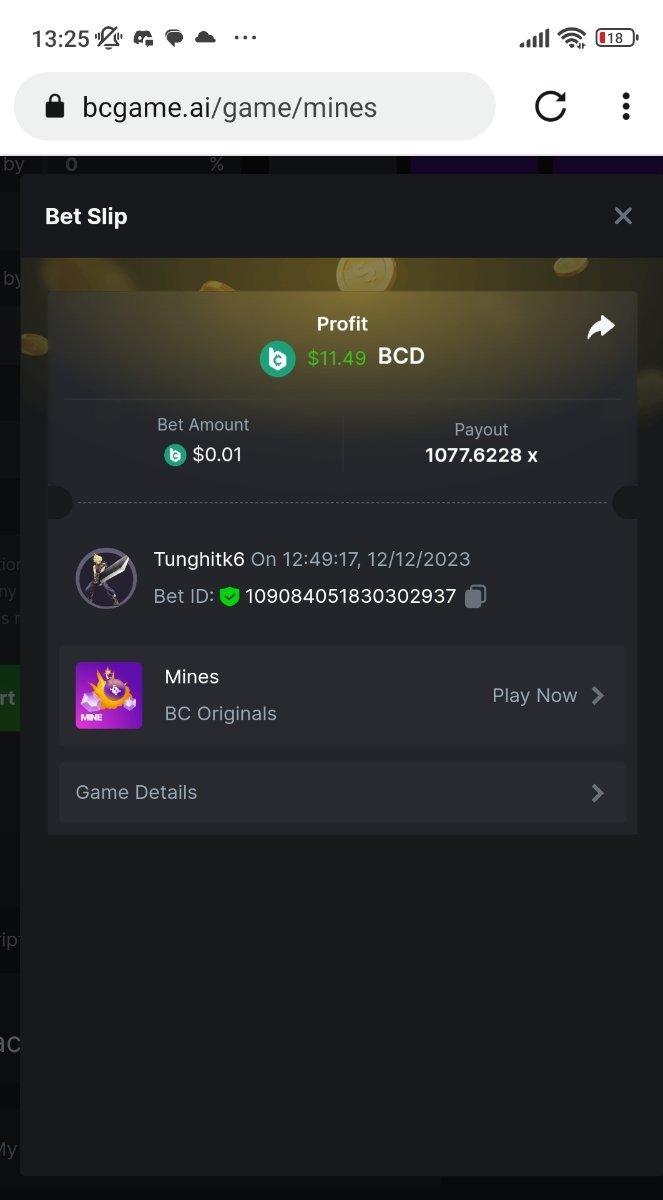The width and height of the screenshot is (663, 1200).
Task: Reload the browser page
Action: pyautogui.click(x=550, y=106)
